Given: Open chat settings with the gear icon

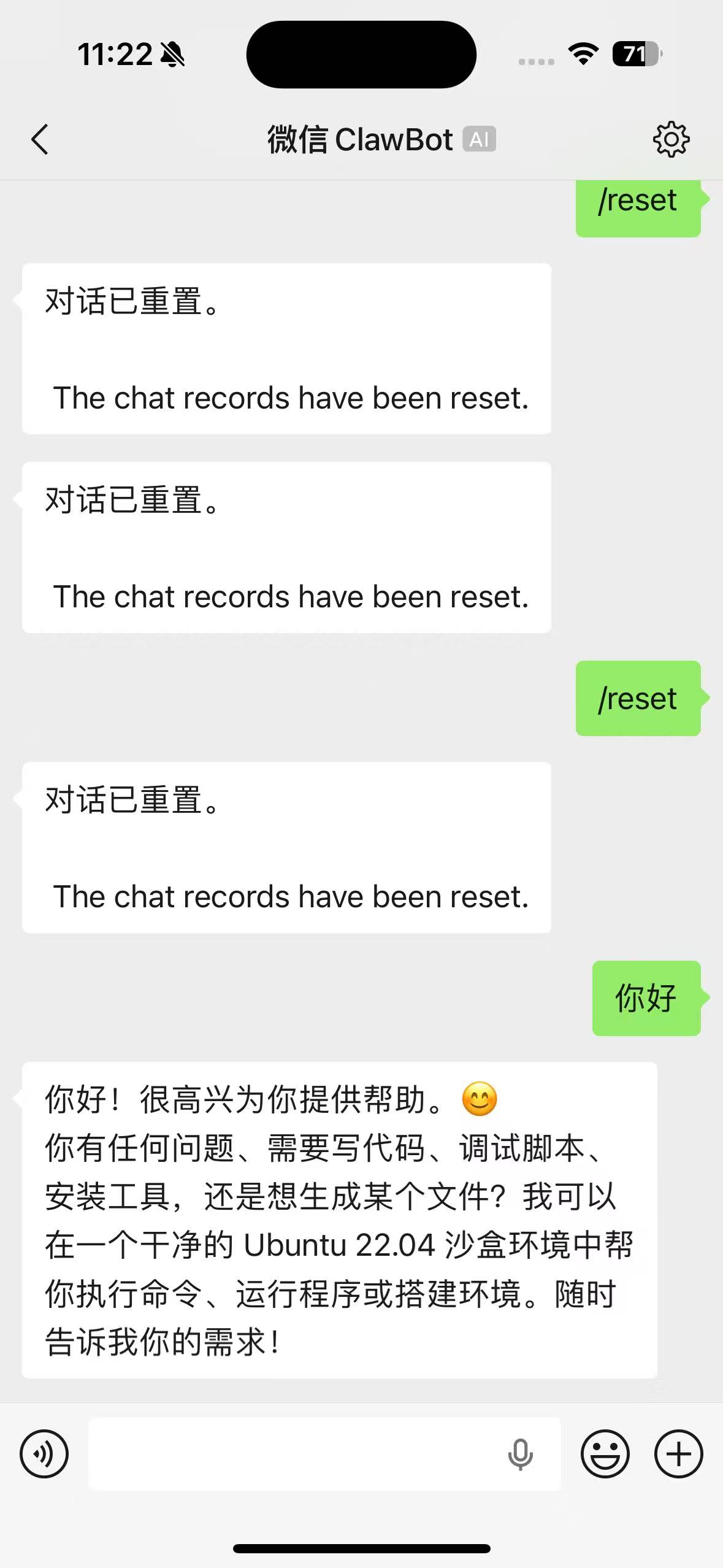Looking at the screenshot, I should point(671,139).
